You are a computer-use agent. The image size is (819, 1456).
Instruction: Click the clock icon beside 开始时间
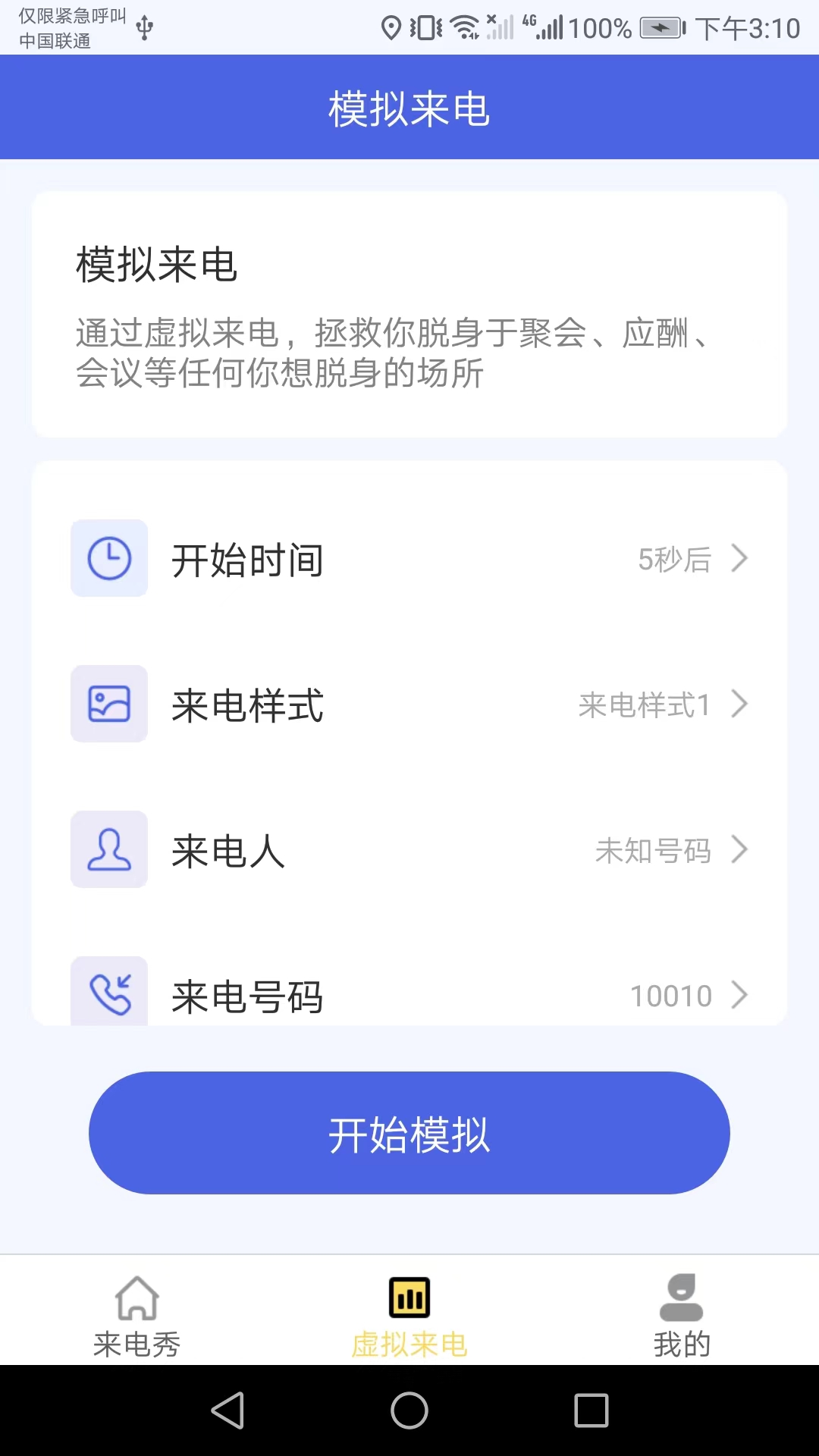[x=108, y=558]
